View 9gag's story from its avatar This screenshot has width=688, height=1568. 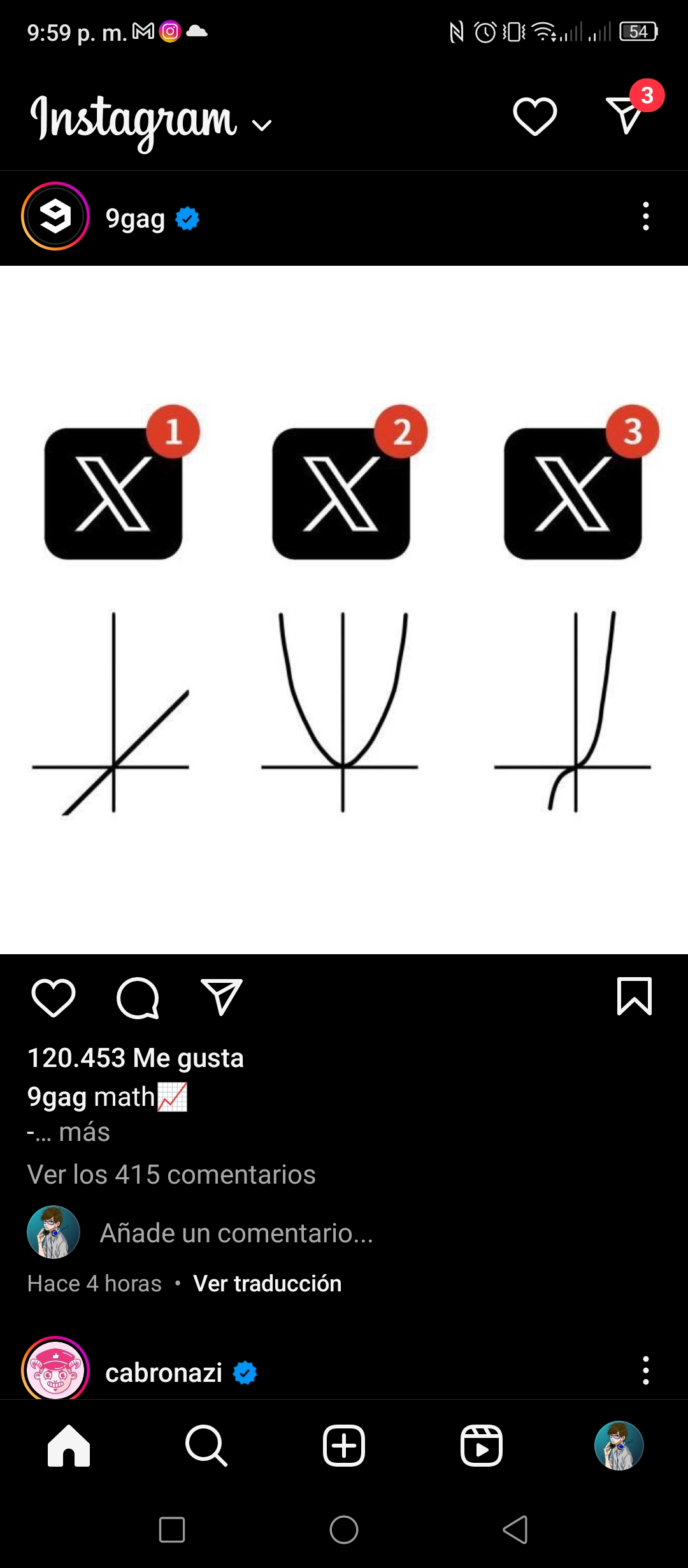tap(55, 217)
